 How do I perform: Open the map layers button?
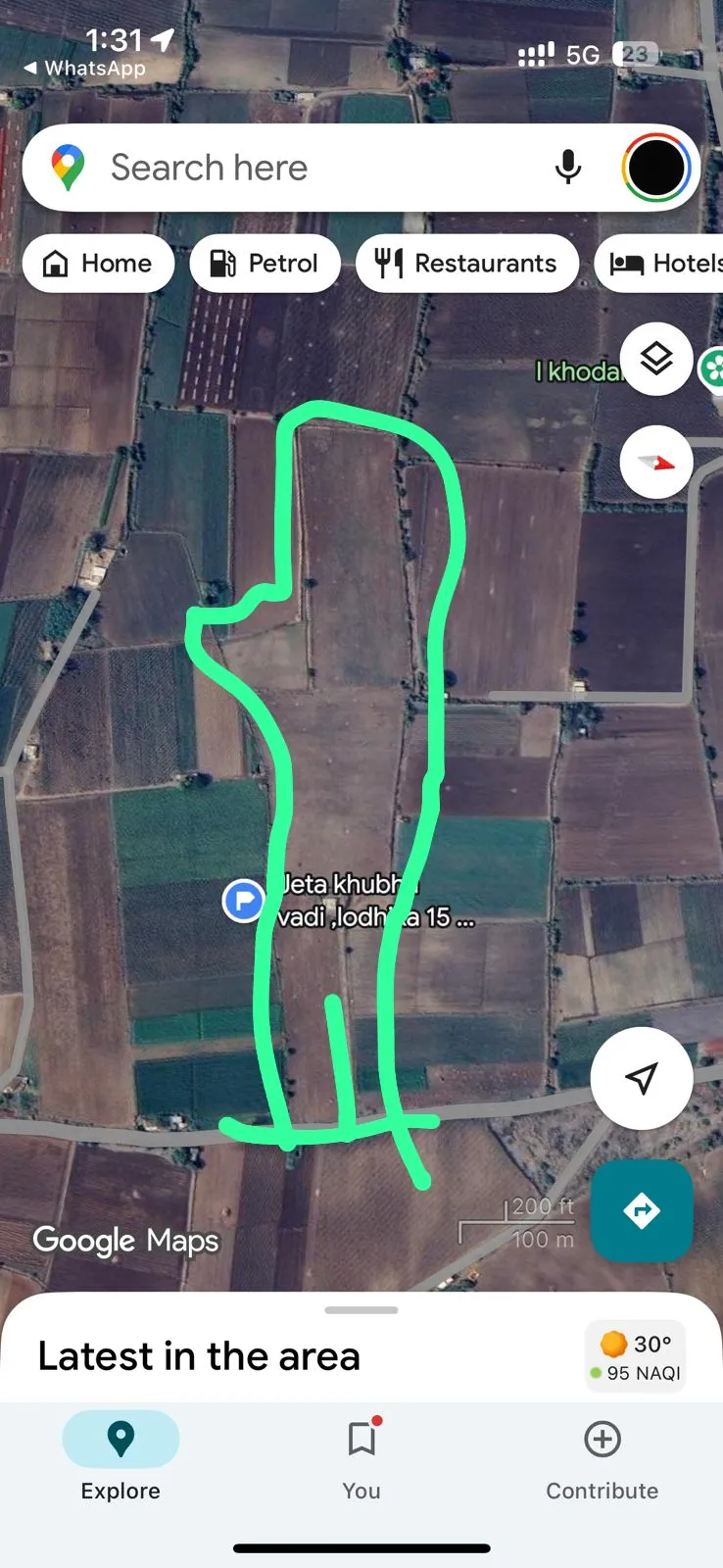click(x=655, y=359)
